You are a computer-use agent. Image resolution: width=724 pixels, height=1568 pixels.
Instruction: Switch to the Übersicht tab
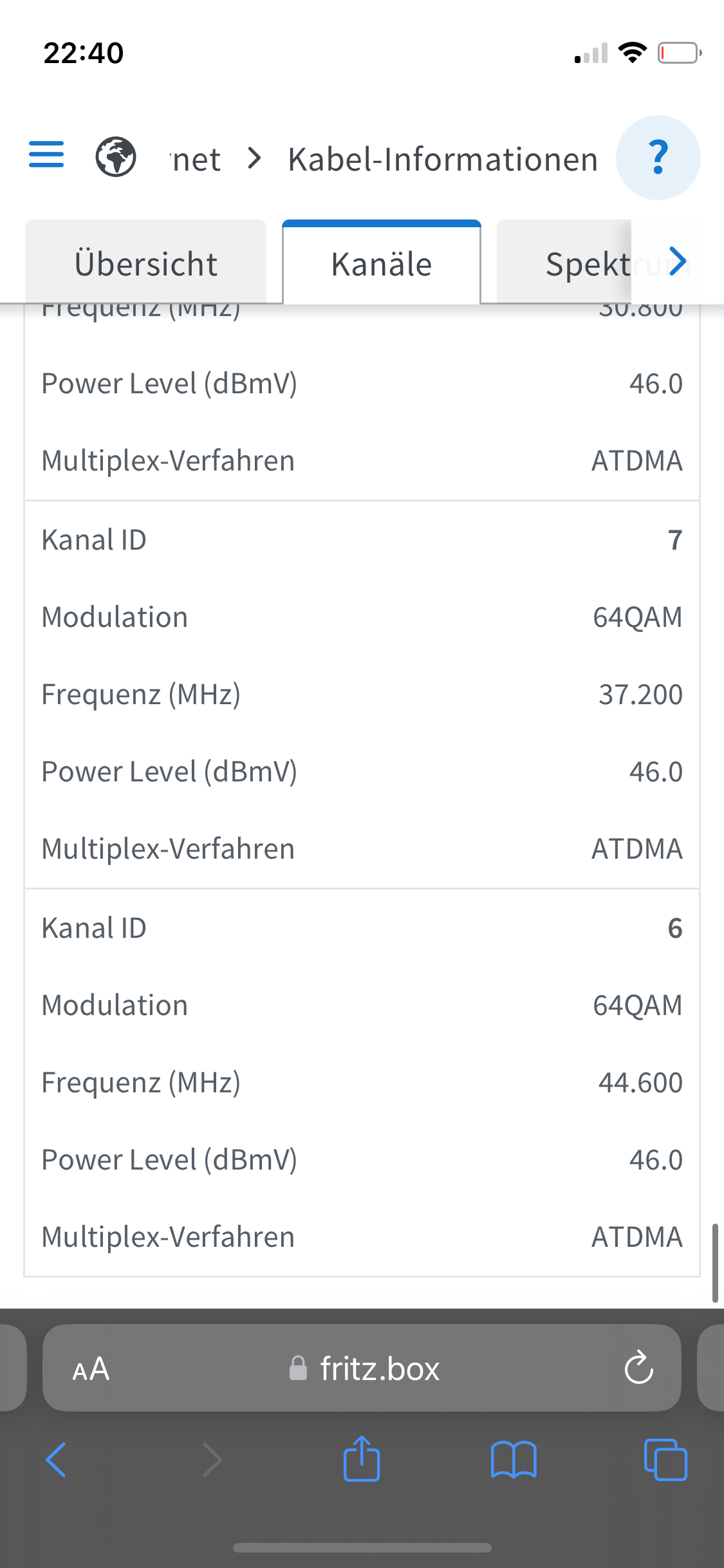[146, 263]
